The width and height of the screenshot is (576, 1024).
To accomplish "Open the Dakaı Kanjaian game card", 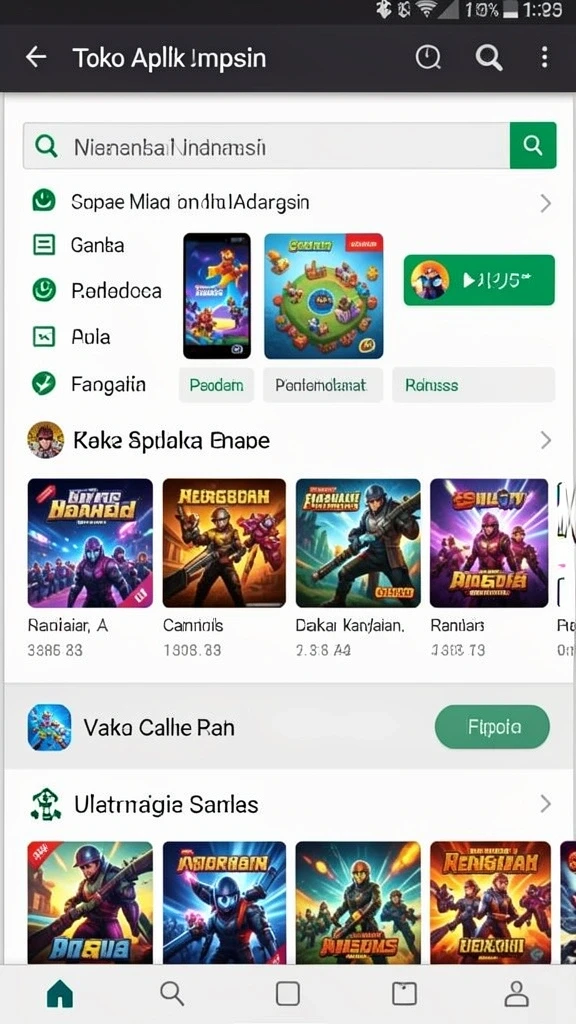I will pos(358,568).
